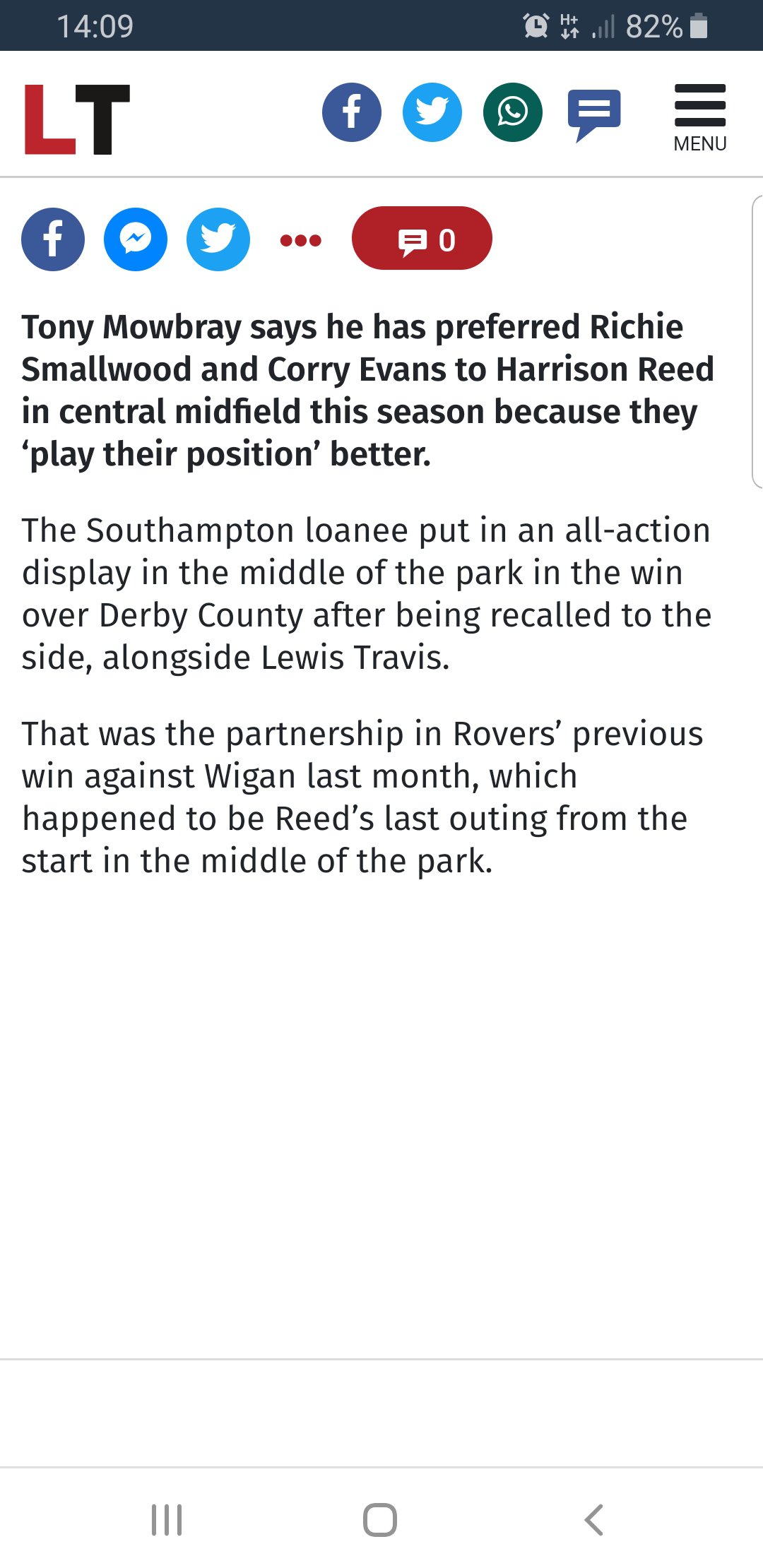The image size is (763, 1568).
Task: Show more sharing options (three dots)
Action: [x=301, y=240]
